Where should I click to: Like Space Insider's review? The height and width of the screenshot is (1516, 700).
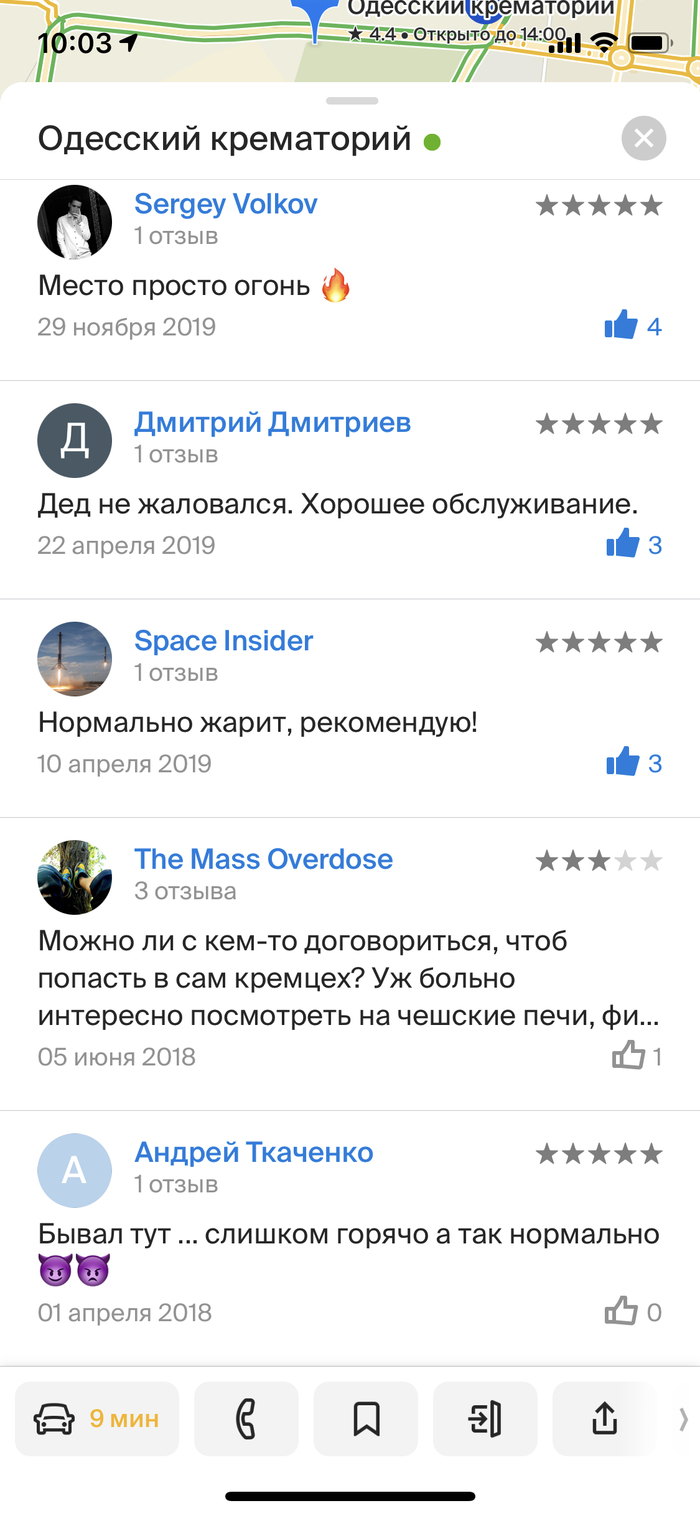622,764
